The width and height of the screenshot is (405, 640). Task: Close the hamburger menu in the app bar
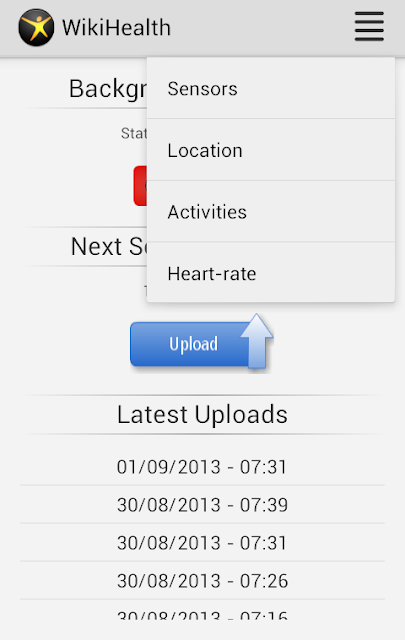click(x=369, y=27)
